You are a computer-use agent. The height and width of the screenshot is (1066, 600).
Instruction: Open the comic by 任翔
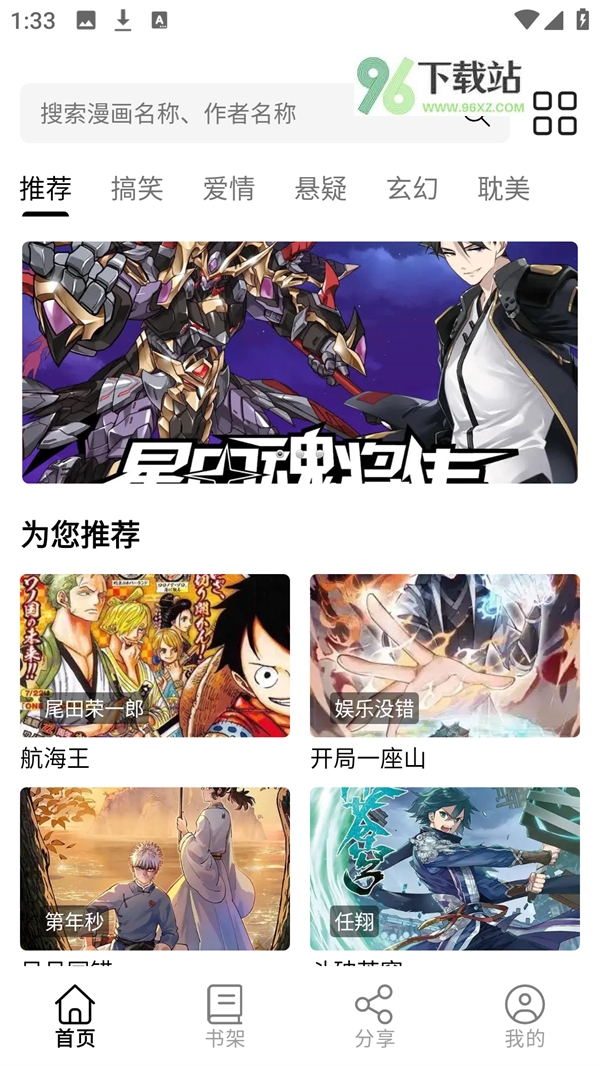(445, 868)
